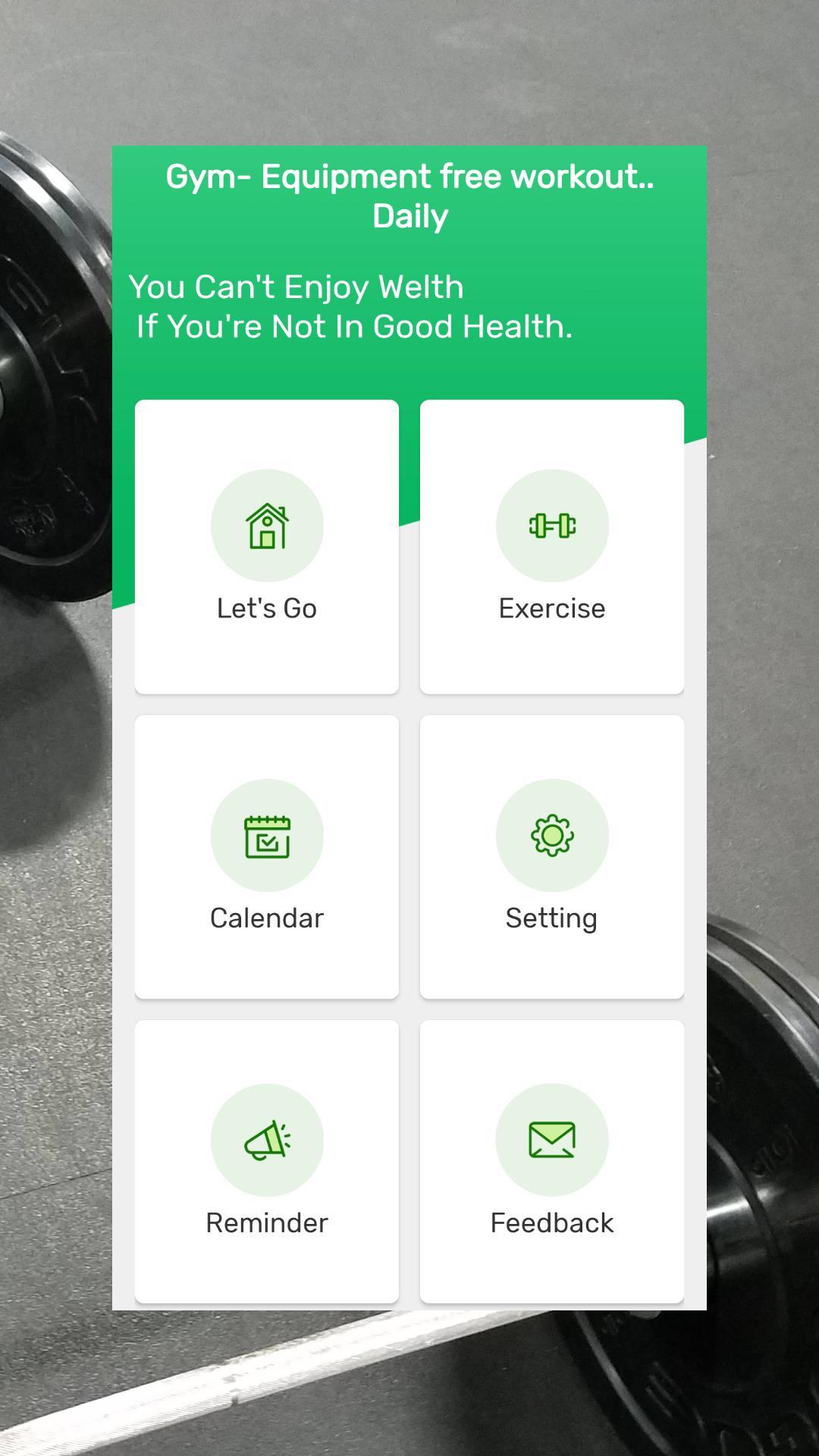This screenshot has width=819, height=1456.
Task: Open the app Setting screen
Action: pos(552,857)
